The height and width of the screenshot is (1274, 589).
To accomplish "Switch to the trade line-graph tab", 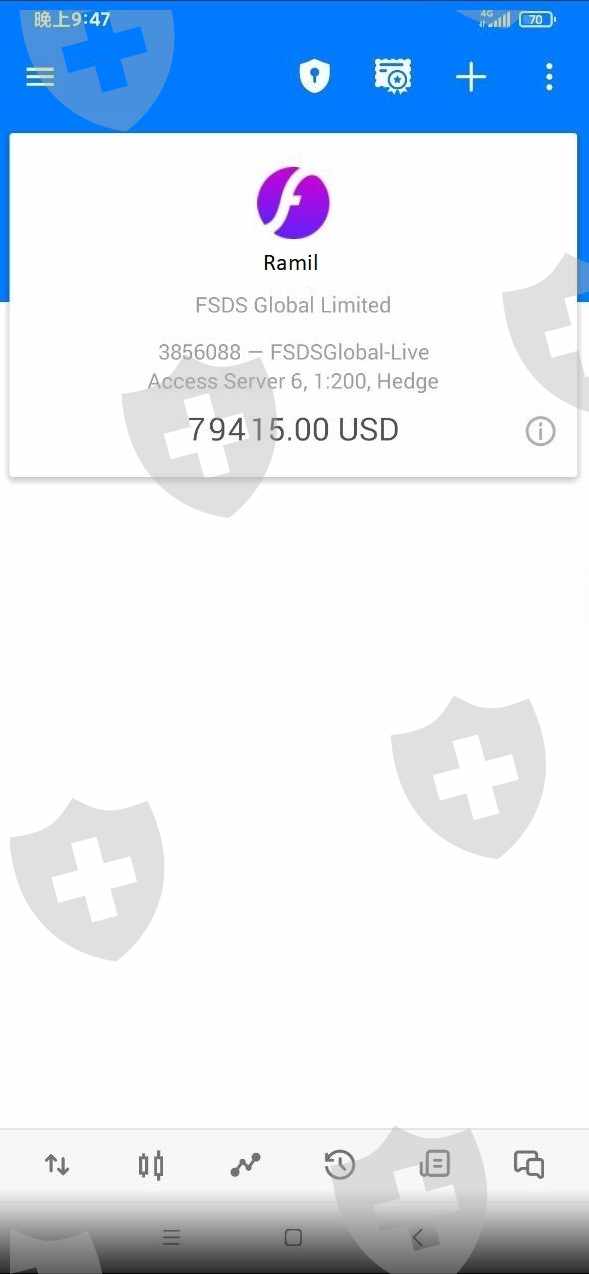I will tap(245, 1165).
